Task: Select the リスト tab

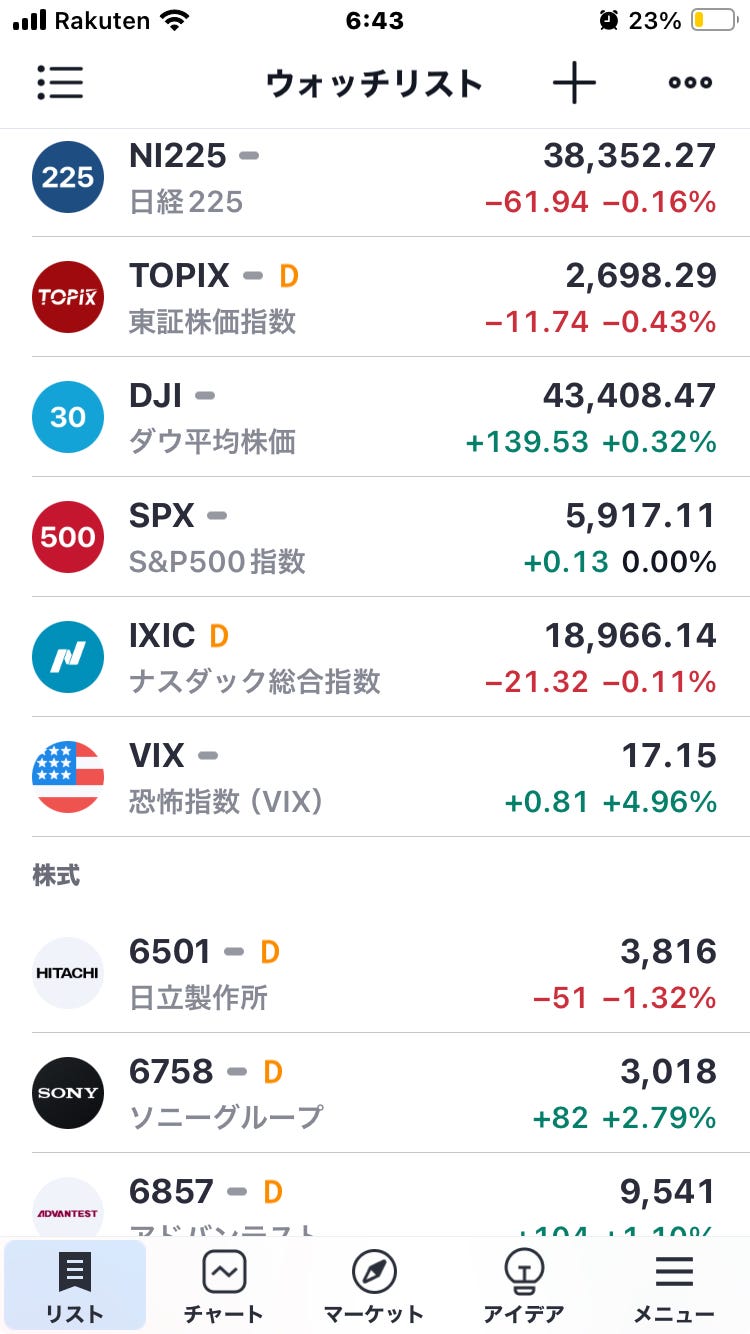Action: point(75,1287)
